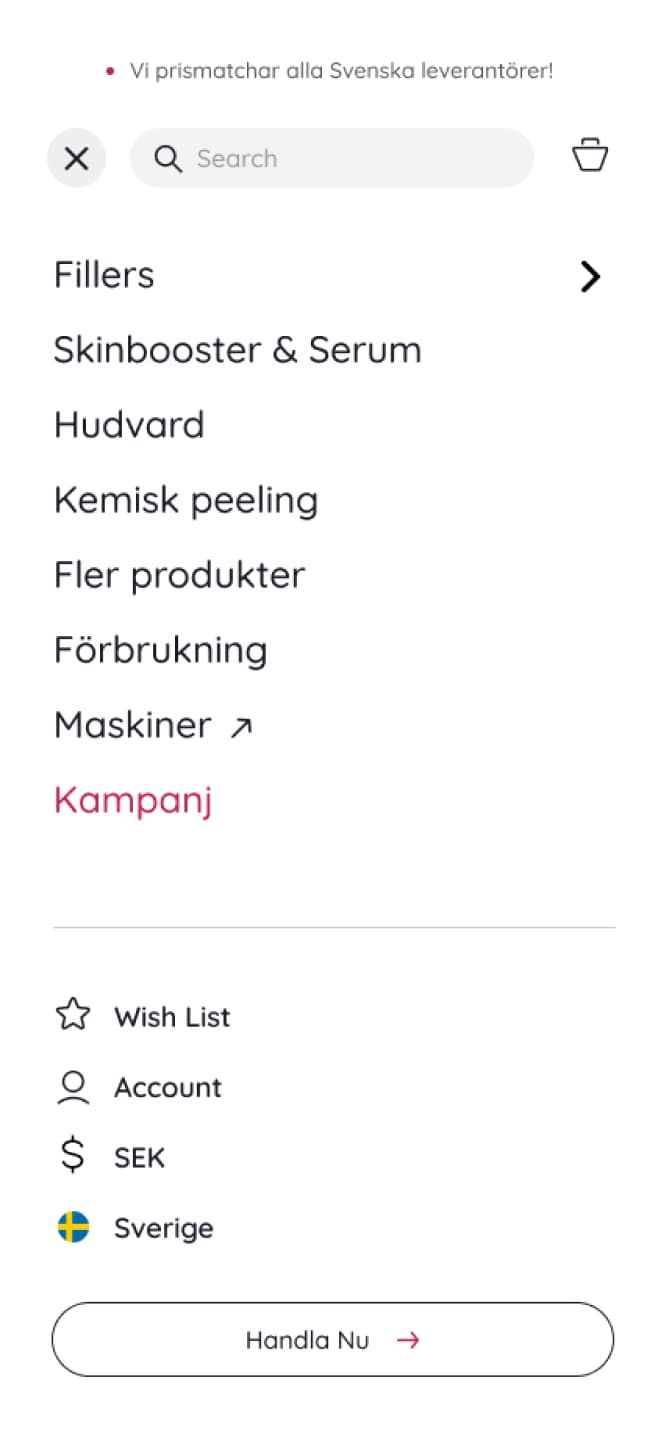
Task: Open Wish List
Action: 172,1017
